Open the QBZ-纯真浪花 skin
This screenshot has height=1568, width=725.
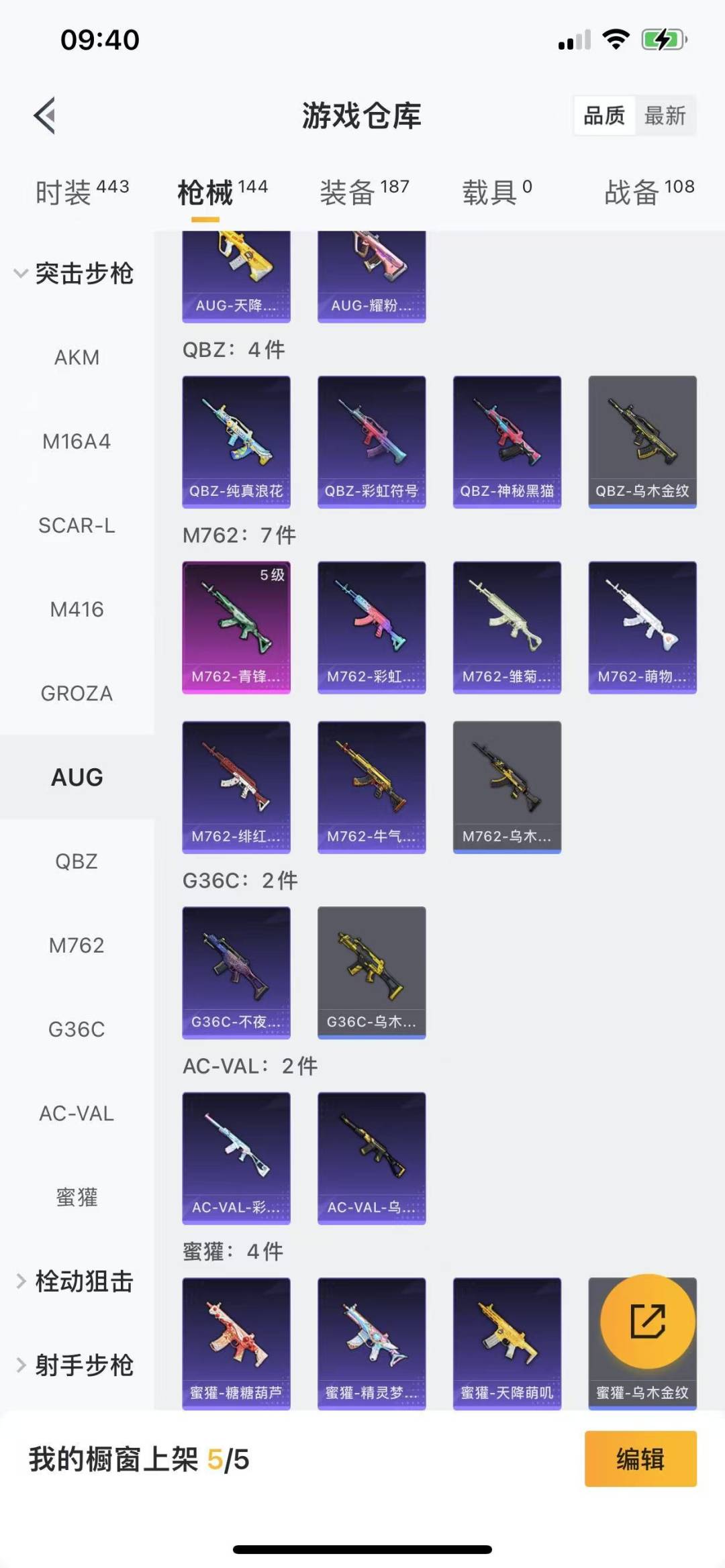pos(236,441)
